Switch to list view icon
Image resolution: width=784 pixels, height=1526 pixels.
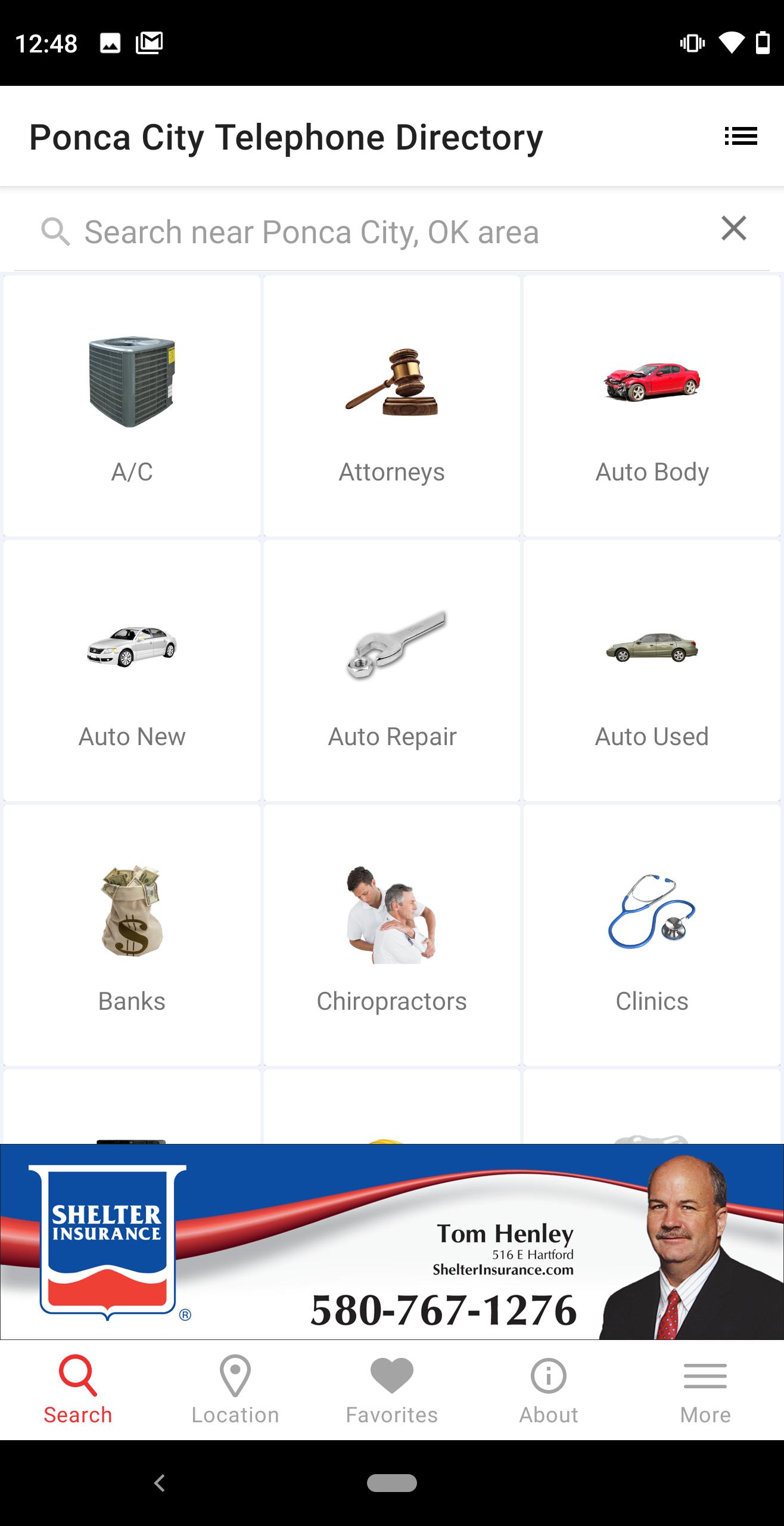741,137
